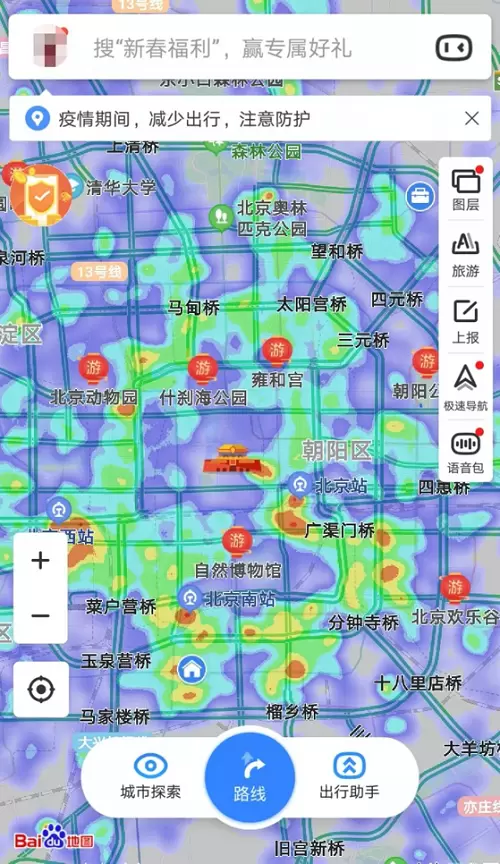The width and height of the screenshot is (500, 864).
Task: Open the 图层 layers panel
Action: 466,189
